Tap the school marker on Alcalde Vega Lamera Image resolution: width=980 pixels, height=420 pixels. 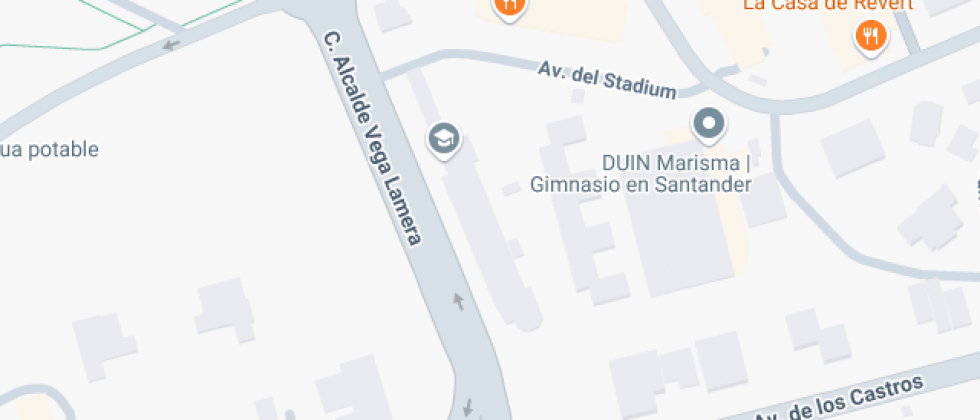443,138
